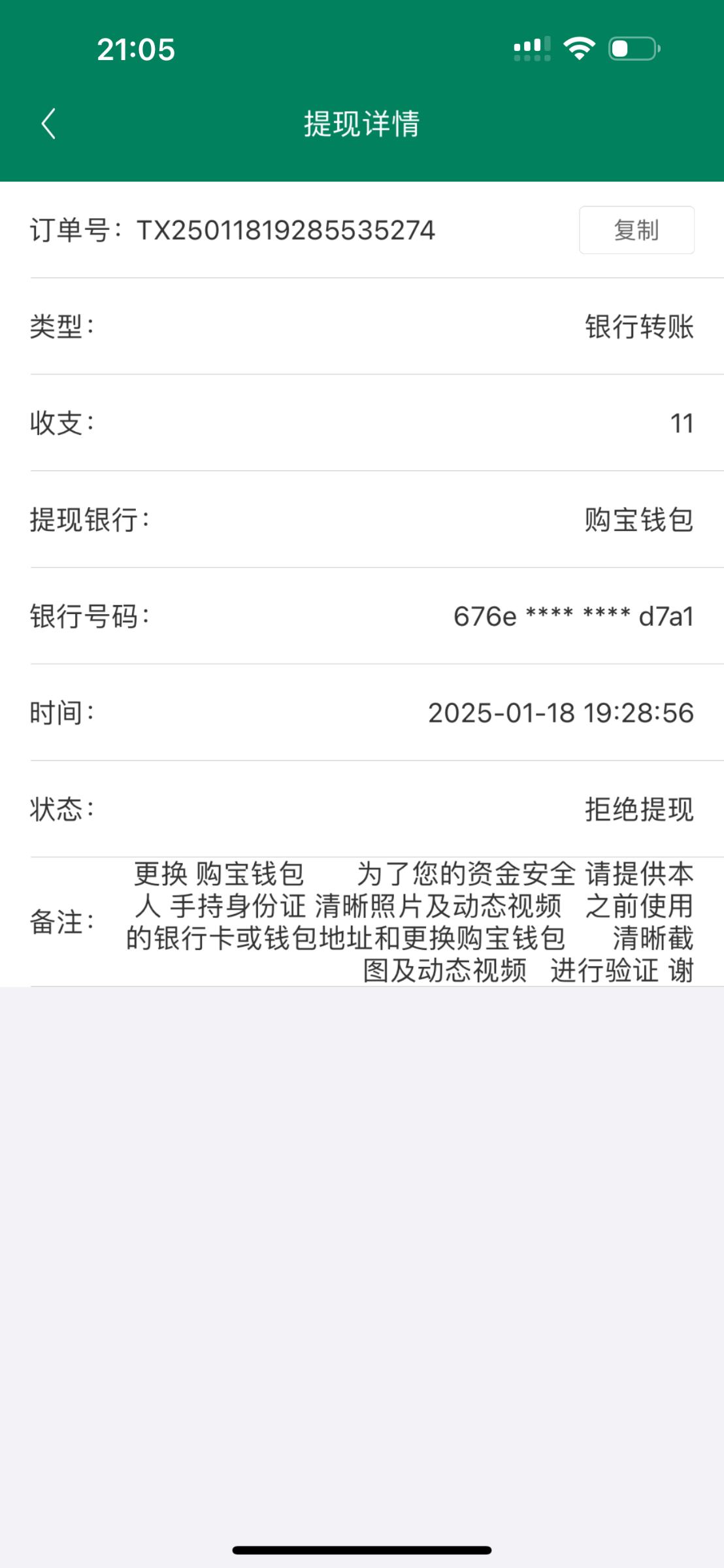The height and width of the screenshot is (1568, 724).
Task: Tap 复制 to copy the order number
Action: [636, 230]
